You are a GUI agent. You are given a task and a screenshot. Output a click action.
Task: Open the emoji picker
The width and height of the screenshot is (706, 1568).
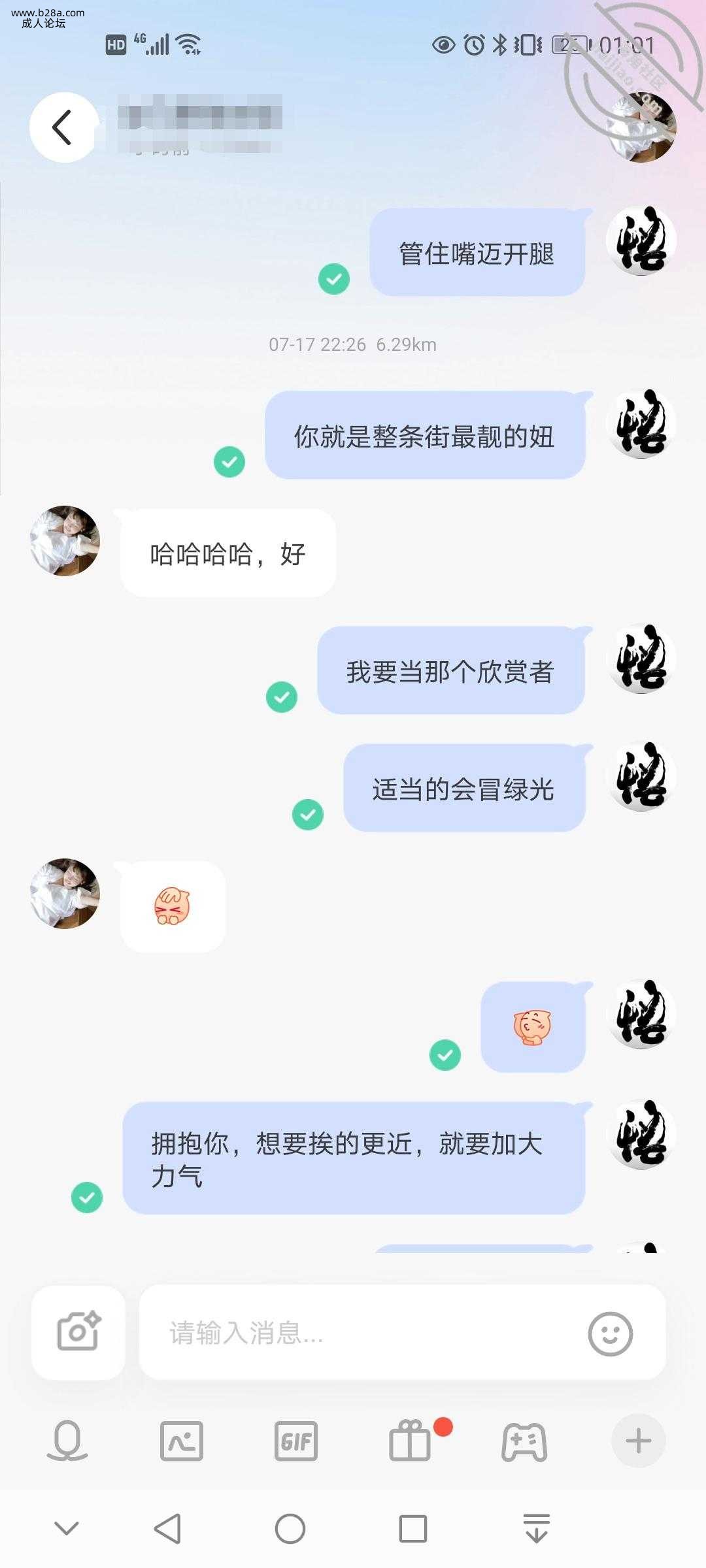(x=610, y=1333)
